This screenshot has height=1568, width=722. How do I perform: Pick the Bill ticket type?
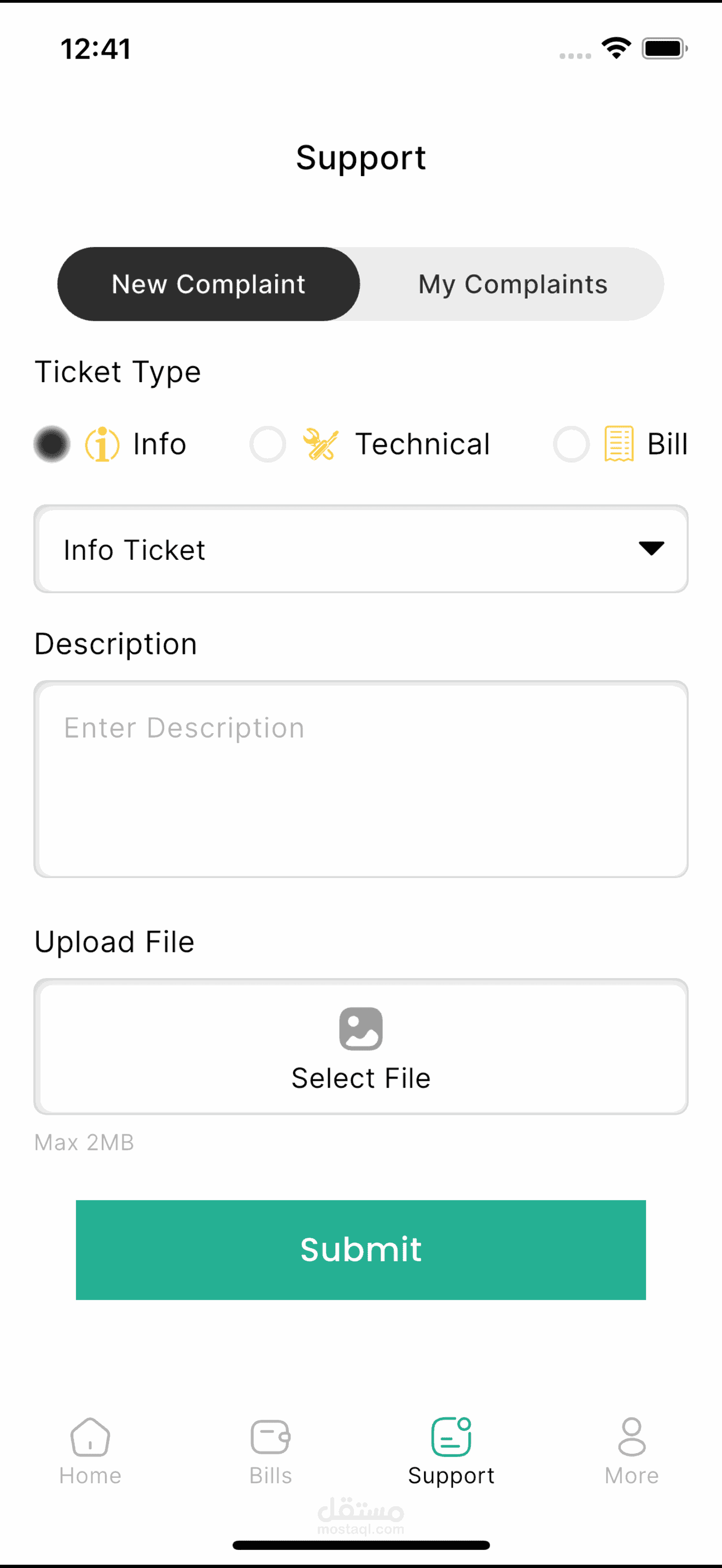pos(571,444)
